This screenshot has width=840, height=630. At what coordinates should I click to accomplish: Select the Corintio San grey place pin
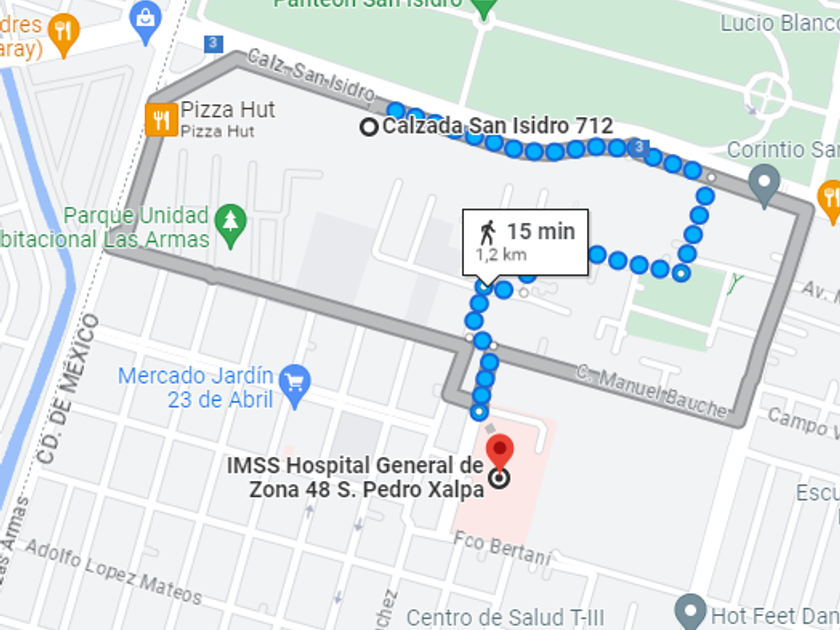[764, 186]
